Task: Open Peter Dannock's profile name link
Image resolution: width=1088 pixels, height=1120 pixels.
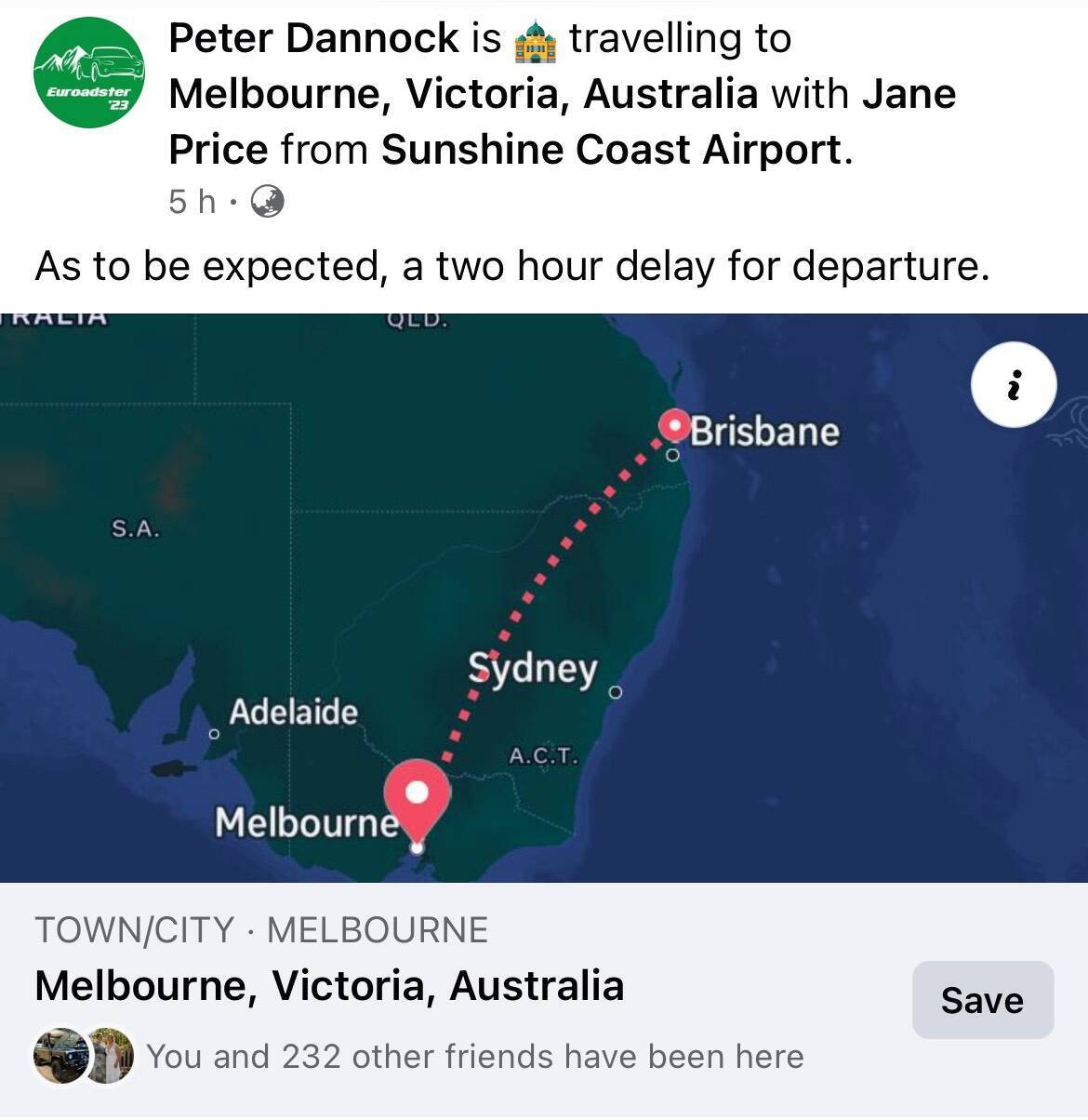Action: [x=313, y=39]
